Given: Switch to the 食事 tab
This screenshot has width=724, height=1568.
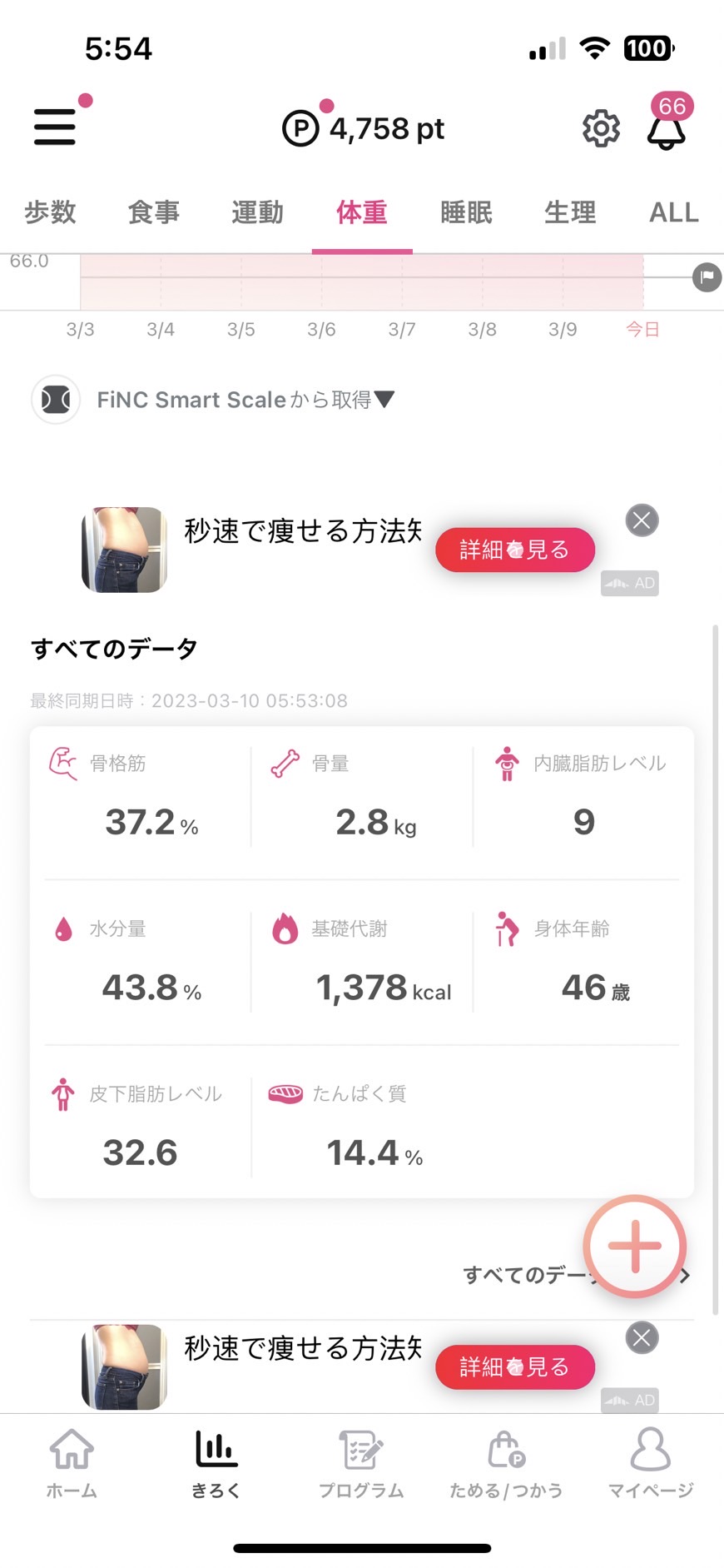Looking at the screenshot, I should point(154,212).
